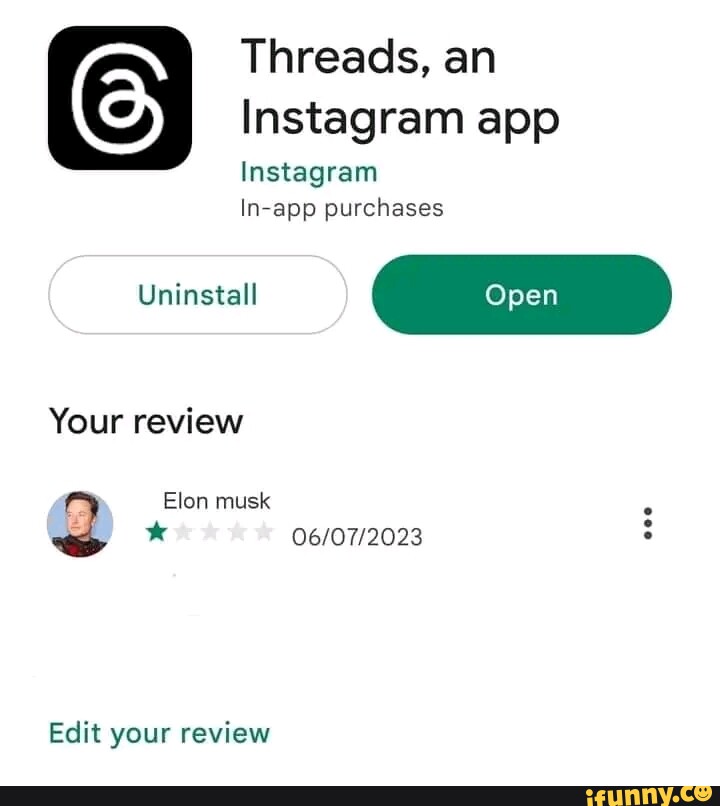
Task: Click the Edit your review link
Action: pyautogui.click(x=158, y=733)
